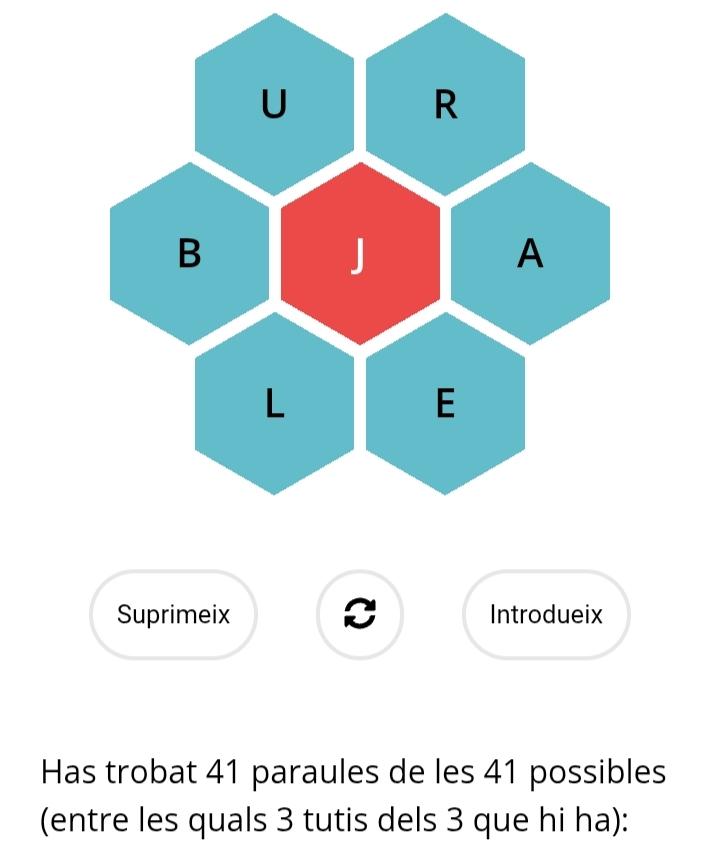The width and height of the screenshot is (720, 843).
Task: Select the R hexagon tile
Action: pyautogui.click(x=446, y=104)
